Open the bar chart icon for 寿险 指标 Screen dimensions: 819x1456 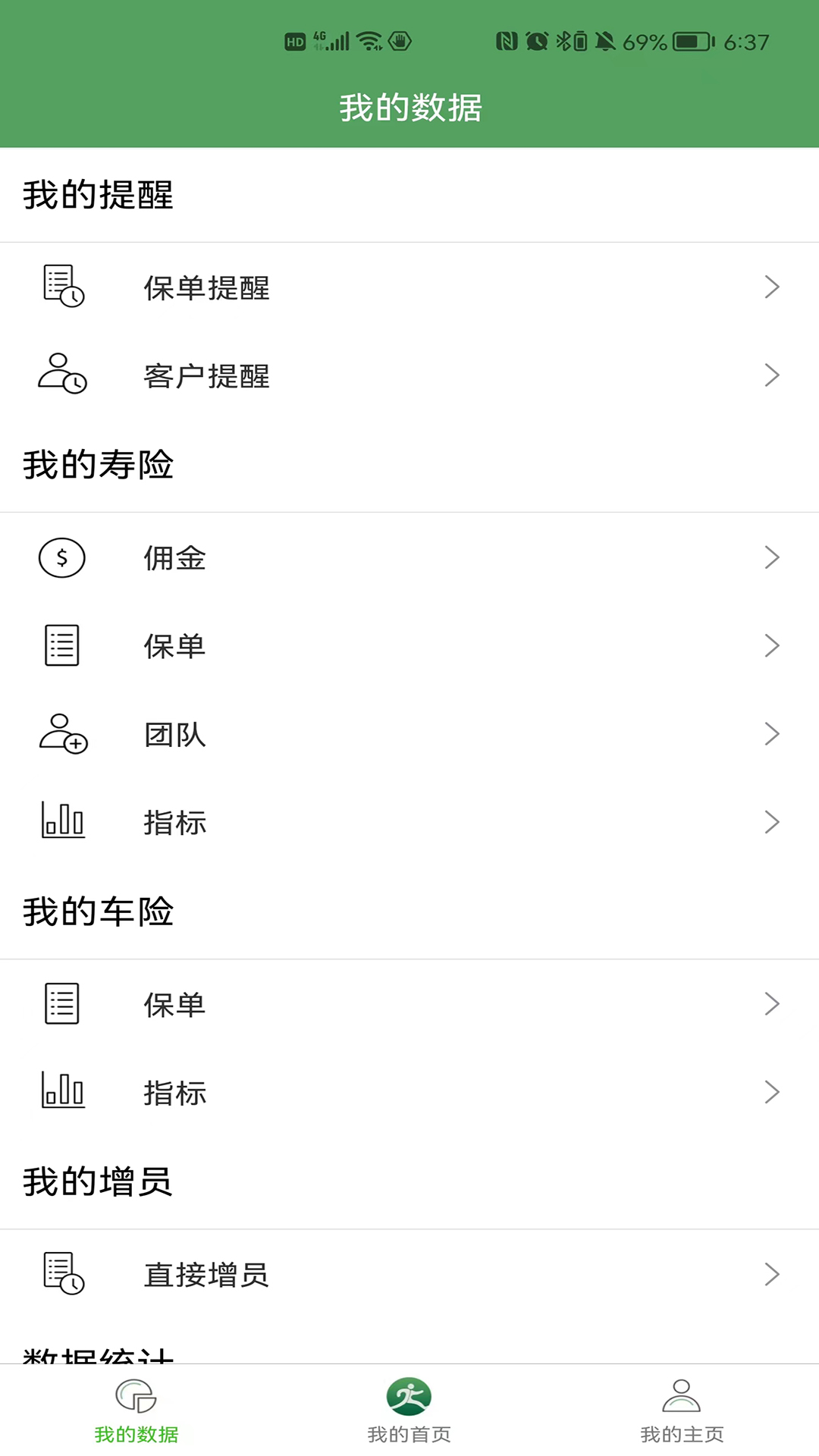(63, 821)
